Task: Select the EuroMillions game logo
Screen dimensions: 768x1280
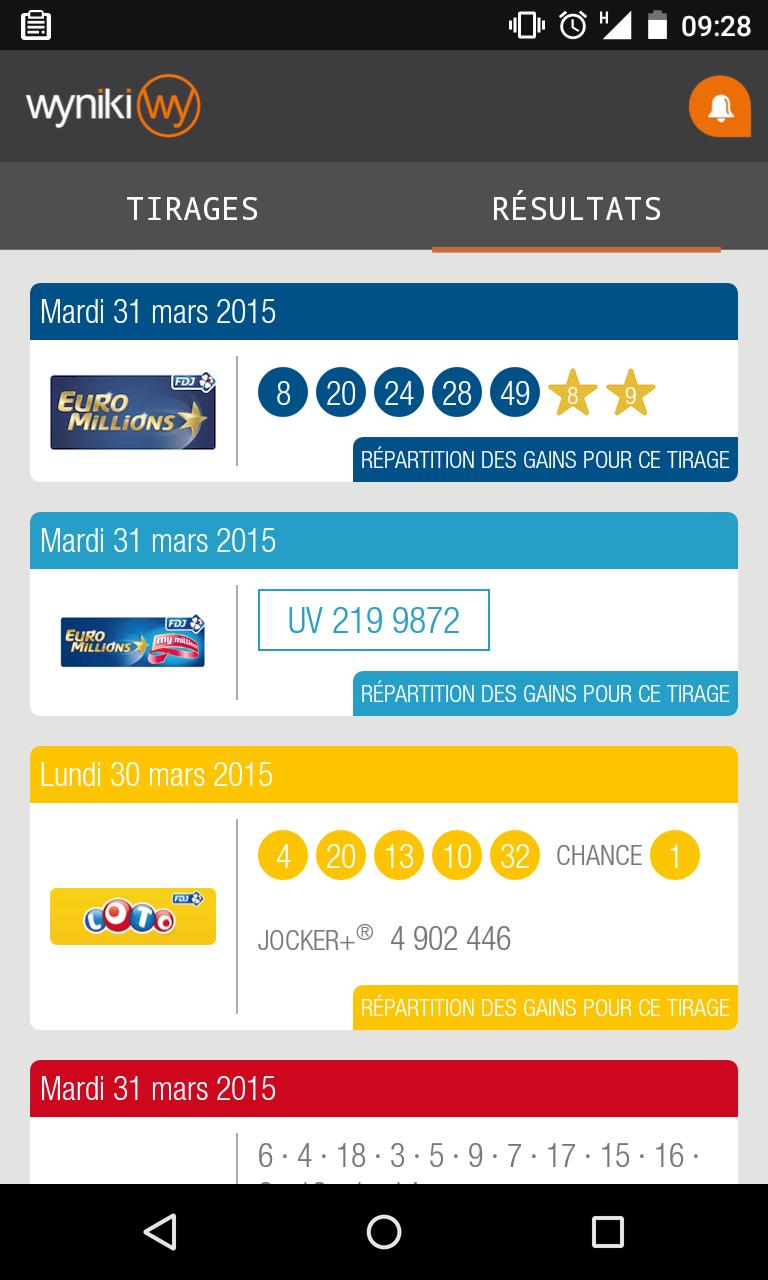Action: [x=133, y=410]
